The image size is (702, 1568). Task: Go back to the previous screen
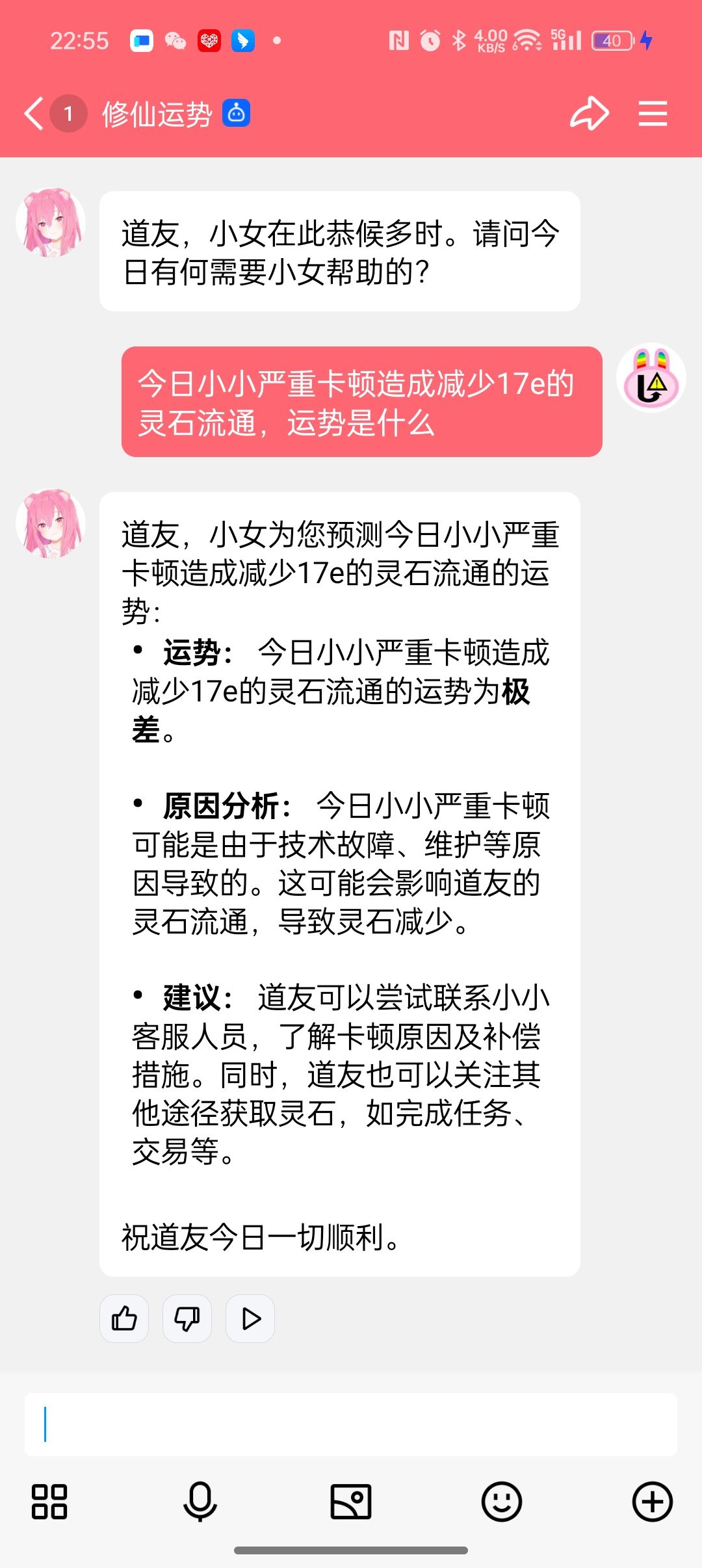34,114
